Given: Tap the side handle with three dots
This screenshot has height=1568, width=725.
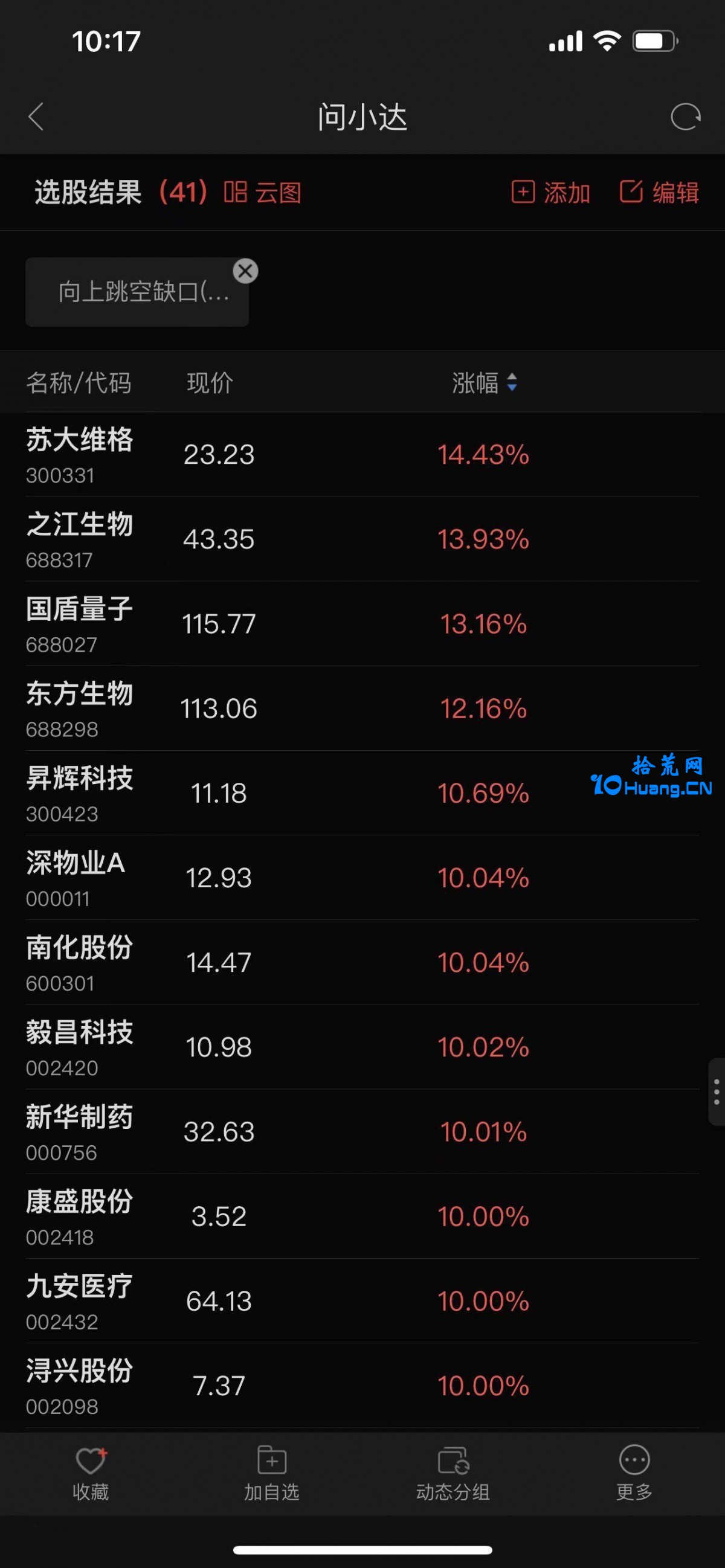Looking at the screenshot, I should 717,1092.
